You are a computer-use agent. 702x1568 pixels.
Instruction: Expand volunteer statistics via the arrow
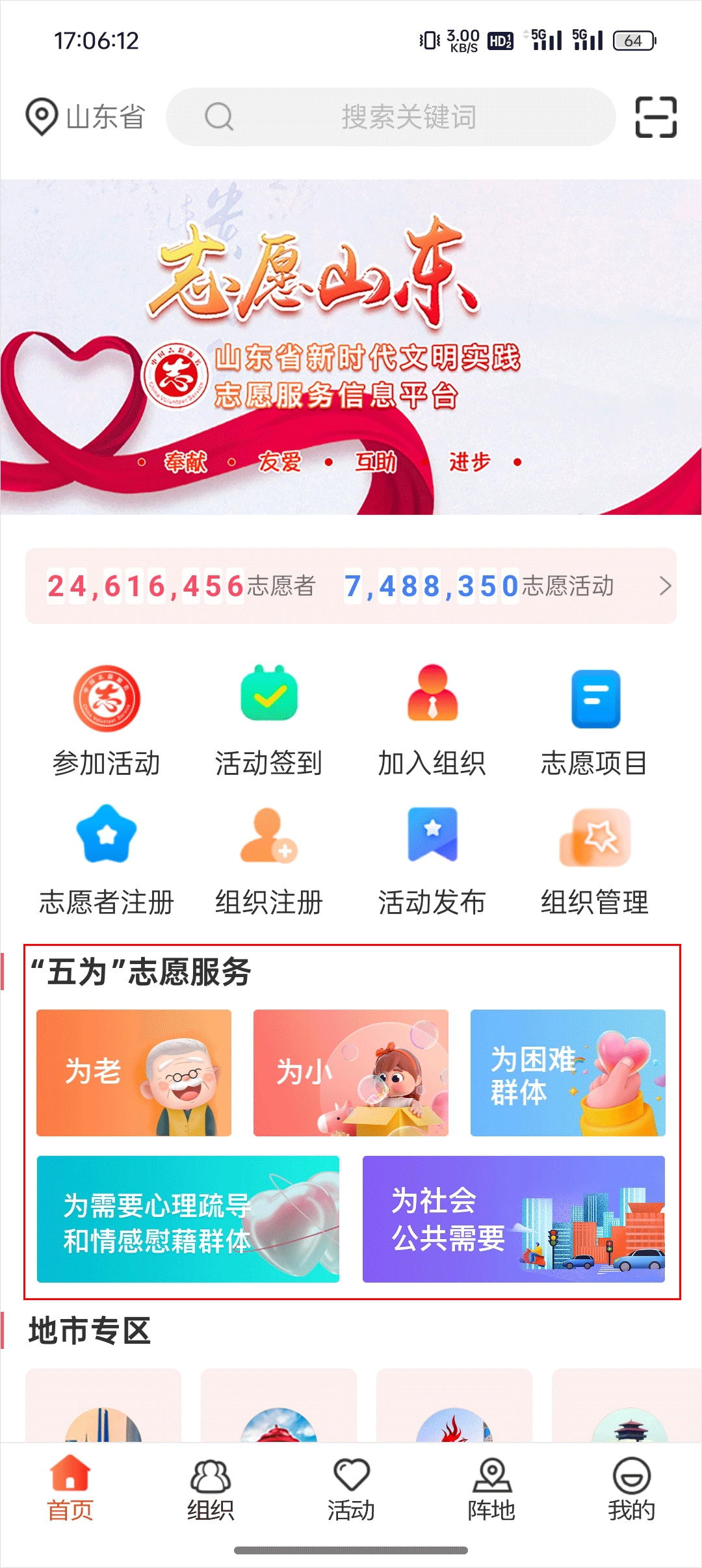(664, 586)
